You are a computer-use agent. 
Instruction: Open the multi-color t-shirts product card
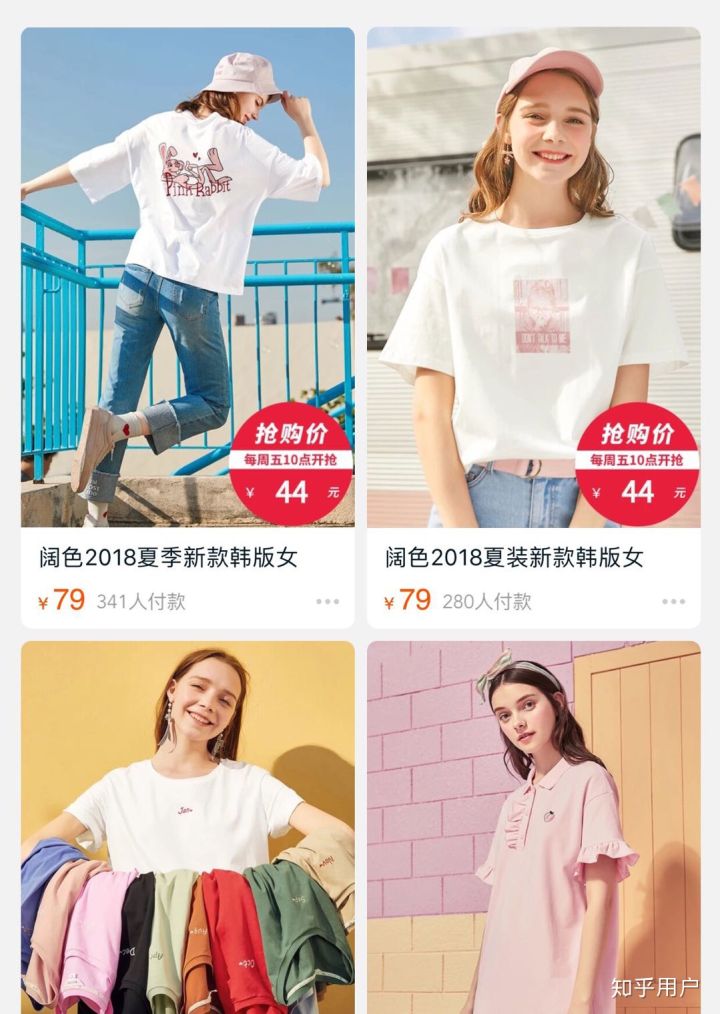(x=187, y=828)
